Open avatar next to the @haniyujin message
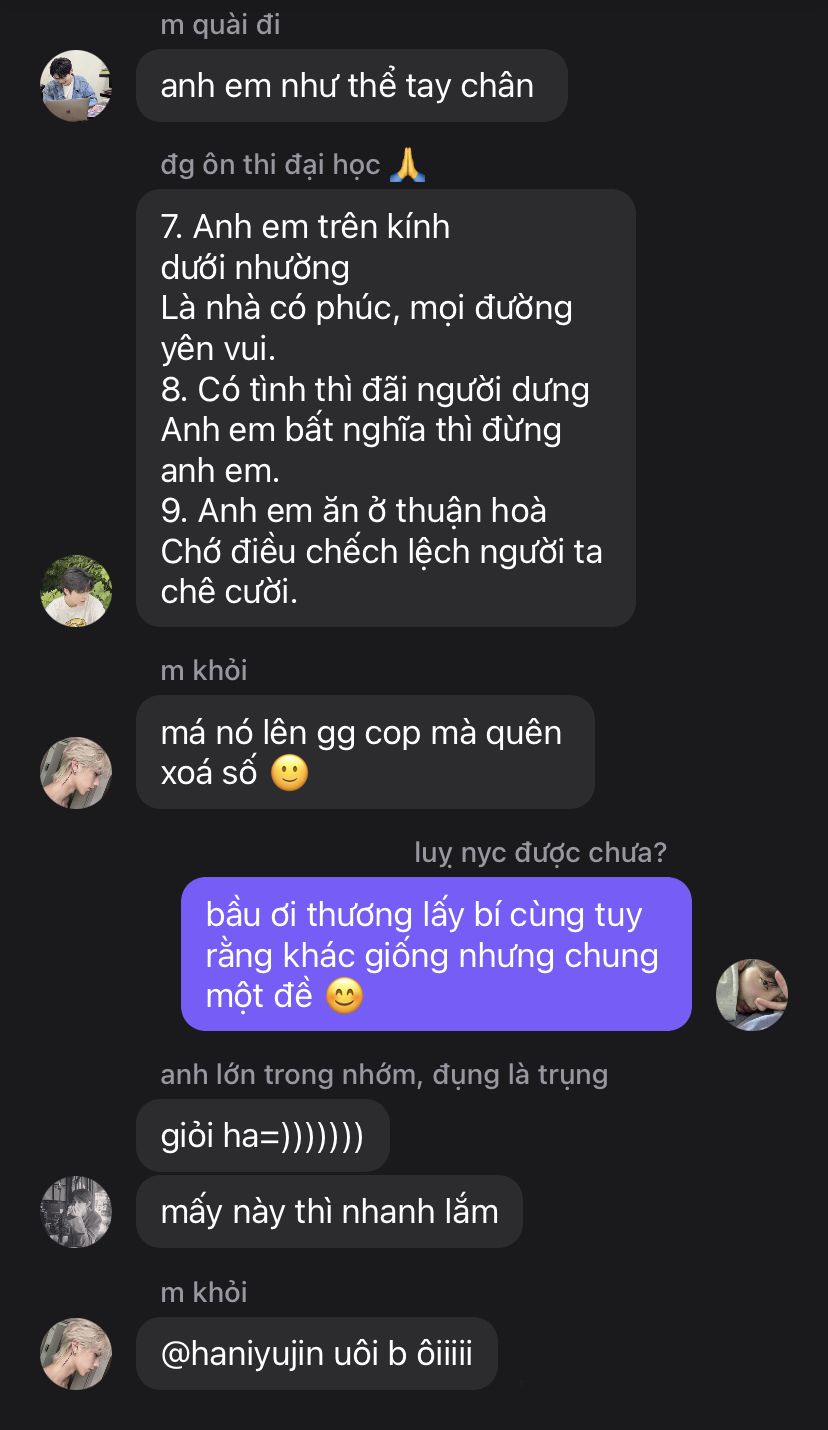Image resolution: width=828 pixels, height=1430 pixels. click(x=76, y=1354)
